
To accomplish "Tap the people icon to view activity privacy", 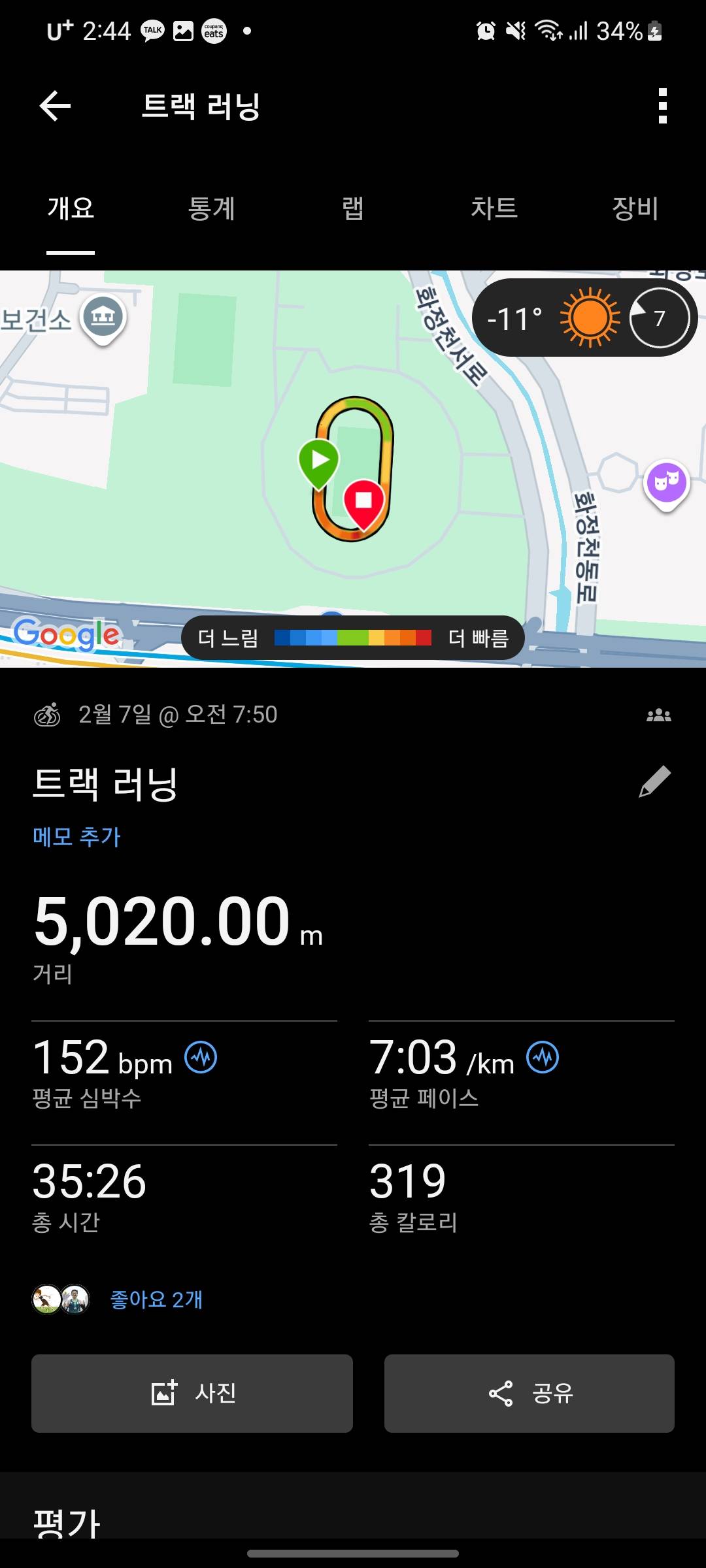I will [660, 715].
